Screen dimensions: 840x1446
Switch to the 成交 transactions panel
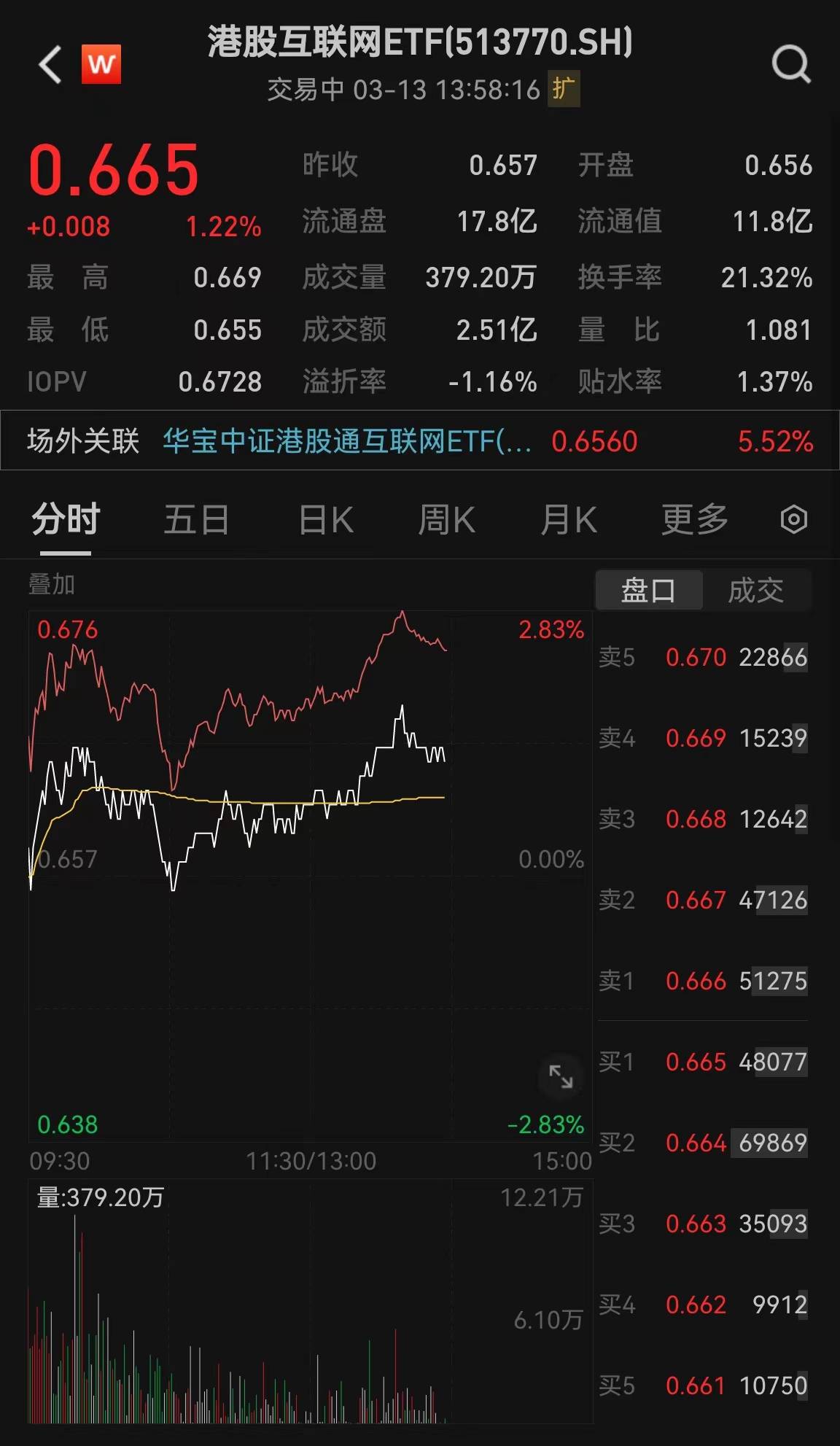pos(756,589)
